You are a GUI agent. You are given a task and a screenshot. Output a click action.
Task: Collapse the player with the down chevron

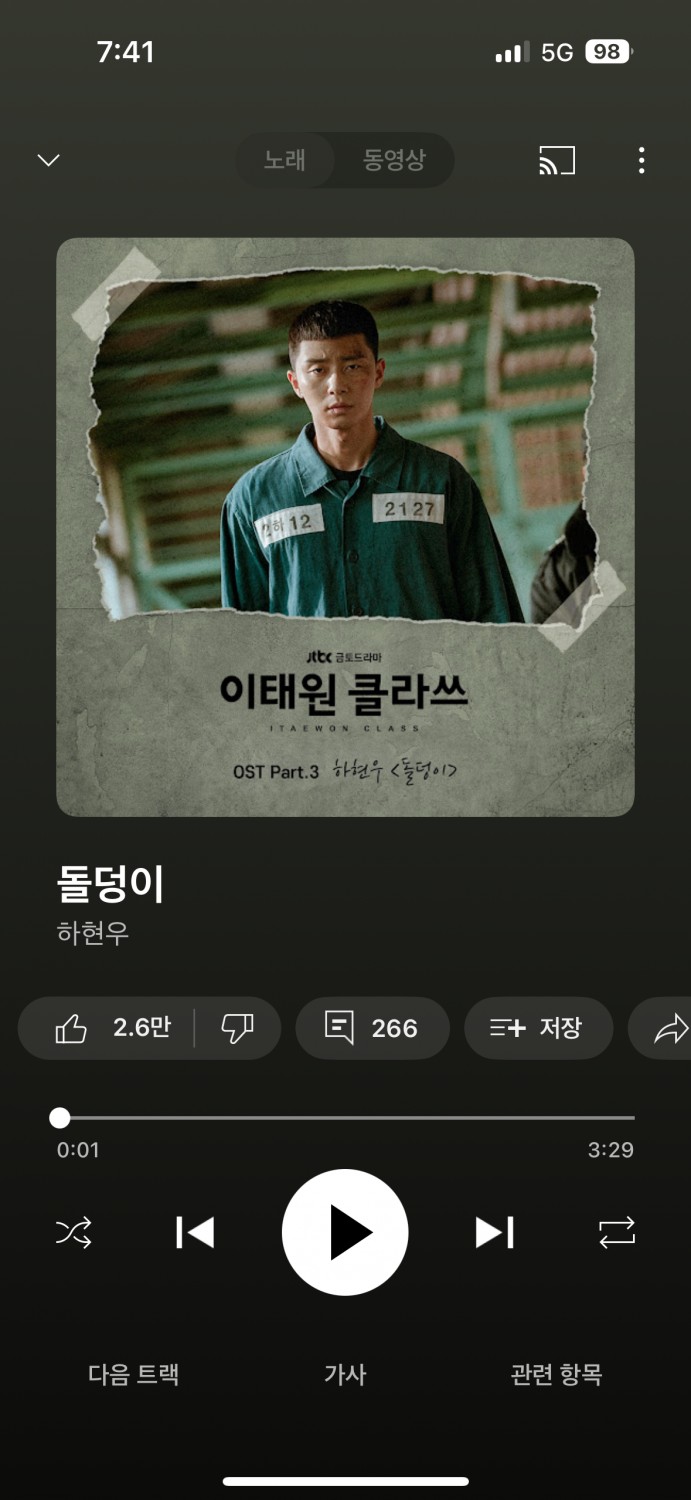click(x=48, y=160)
